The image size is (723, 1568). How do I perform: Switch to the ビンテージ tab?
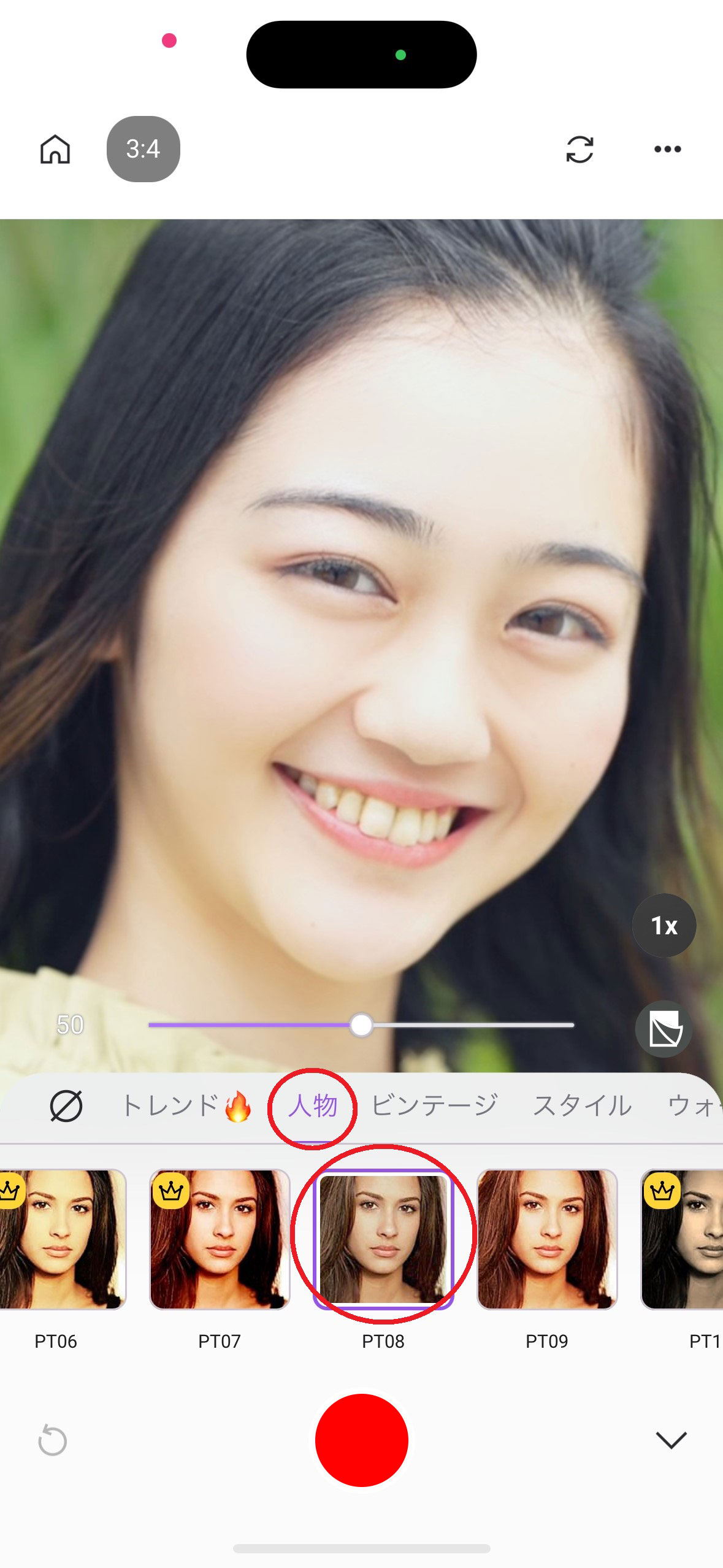(x=434, y=1106)
